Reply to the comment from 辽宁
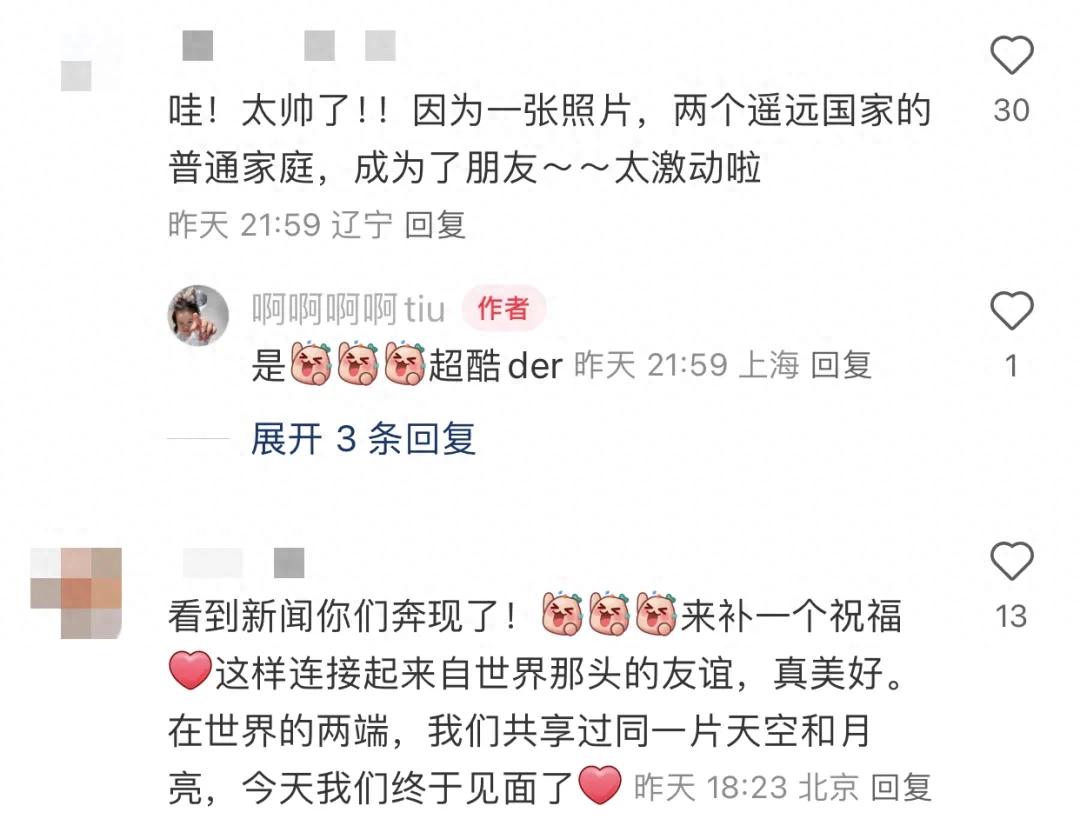This screenshot has height=839, width=1080. pyautogui.click(x=435, y=225)
